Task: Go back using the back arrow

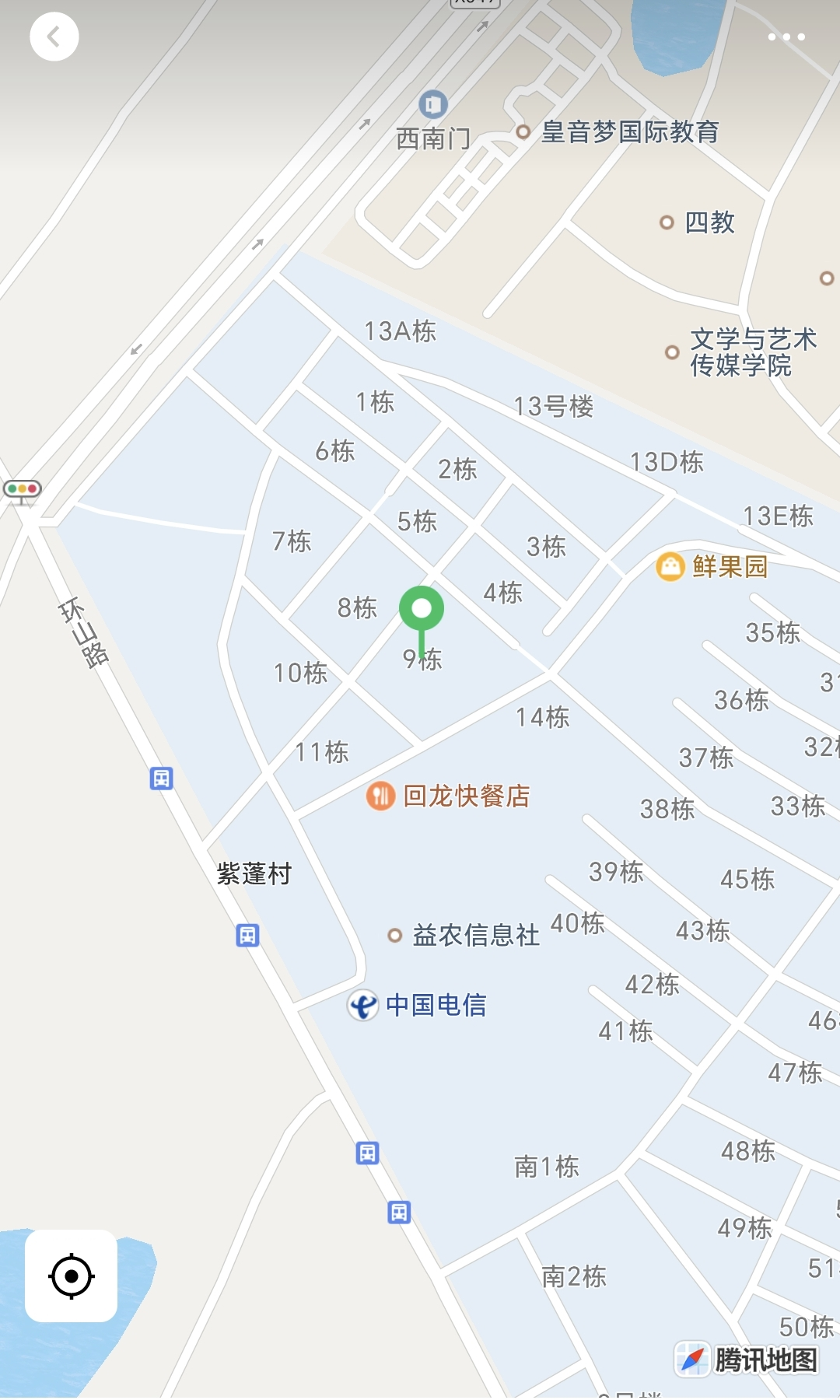Action: [x=54, y=37]
